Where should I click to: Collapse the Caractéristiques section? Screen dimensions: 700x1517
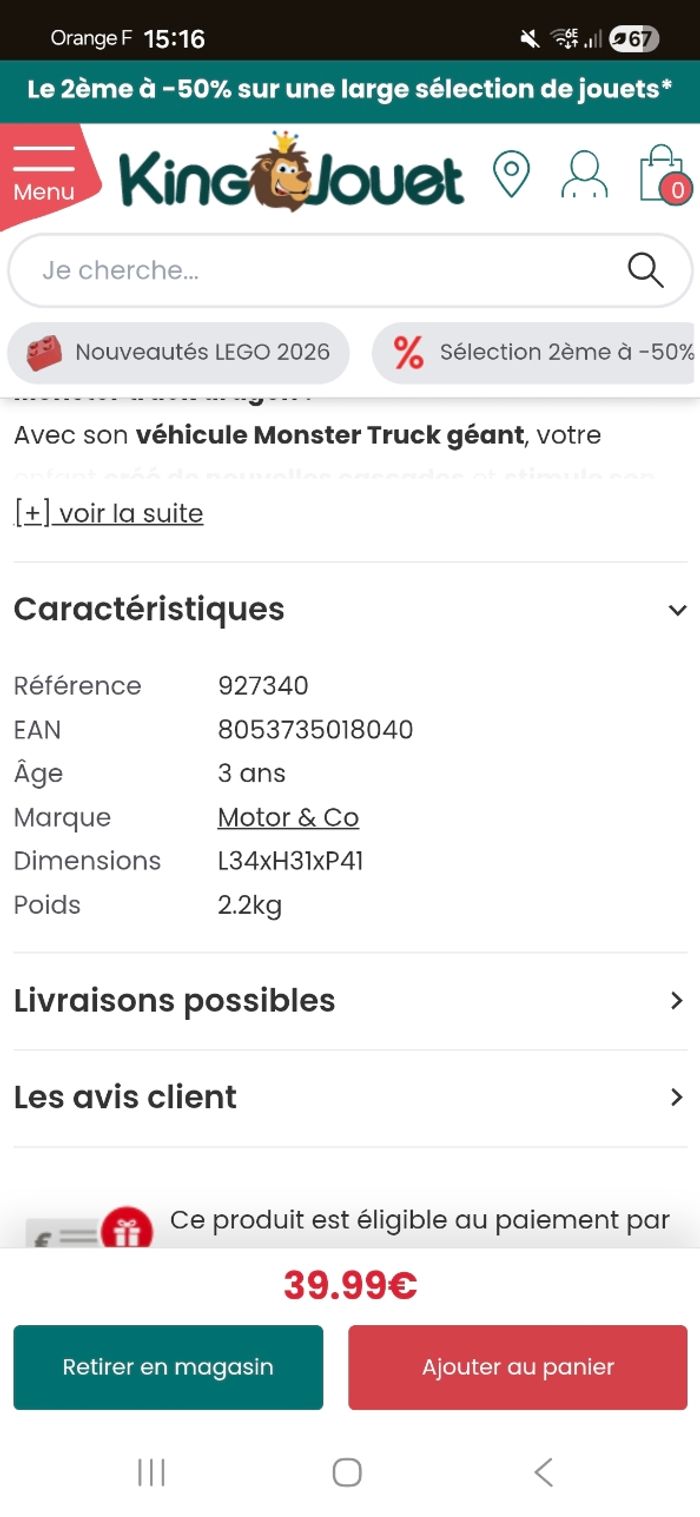pyautogui.click(x=677, y=609)
